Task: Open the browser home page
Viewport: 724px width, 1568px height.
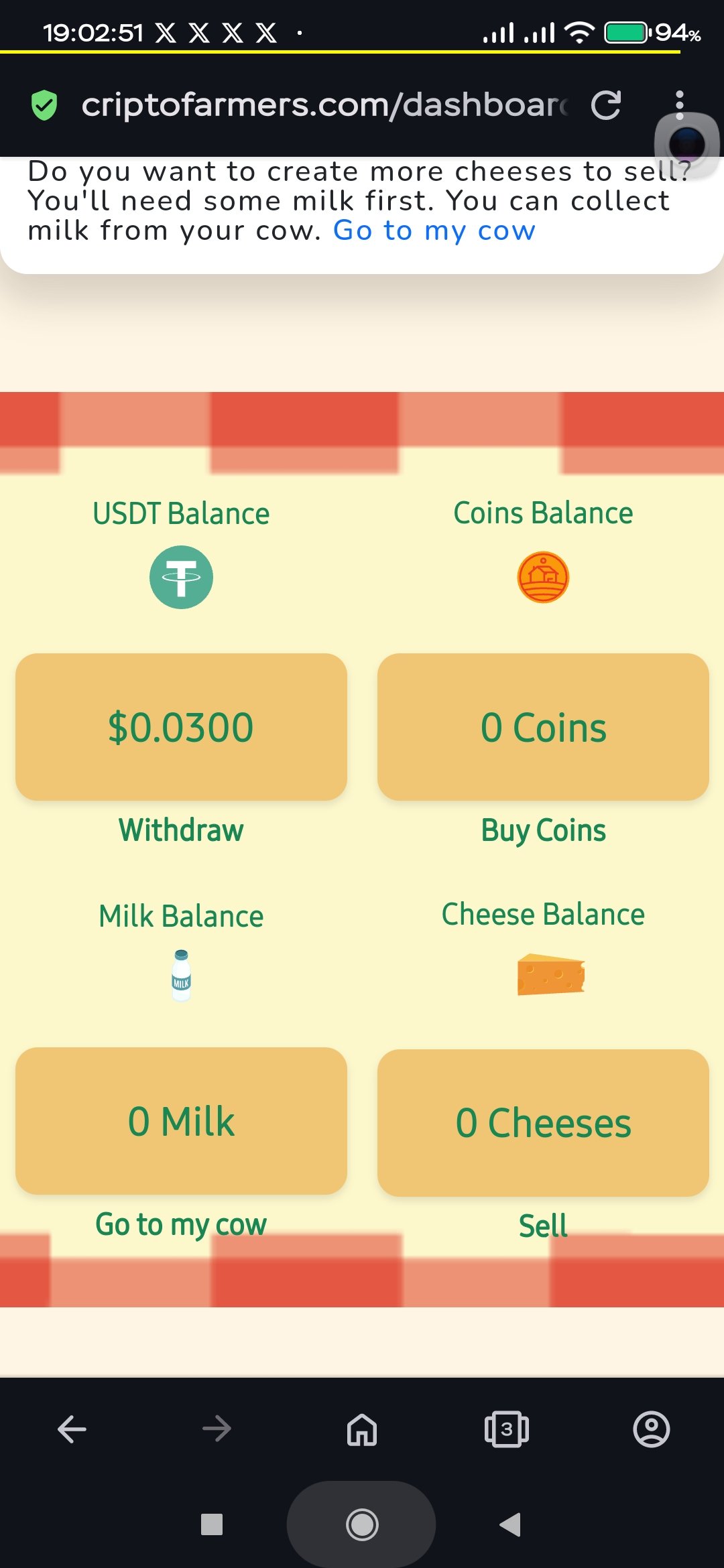Action: [x=362, y=1429]
